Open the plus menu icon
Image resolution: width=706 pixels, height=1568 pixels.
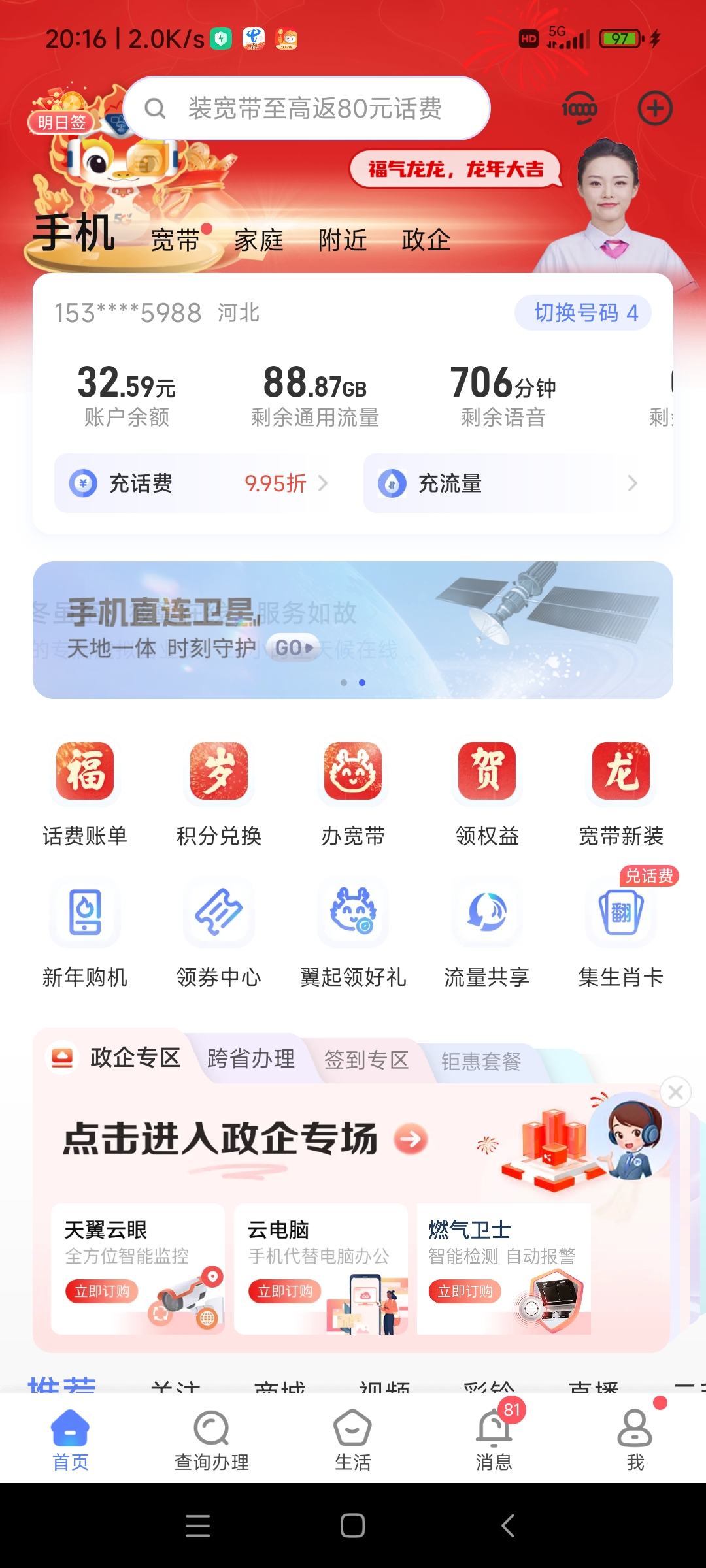(x=655, y=108)
